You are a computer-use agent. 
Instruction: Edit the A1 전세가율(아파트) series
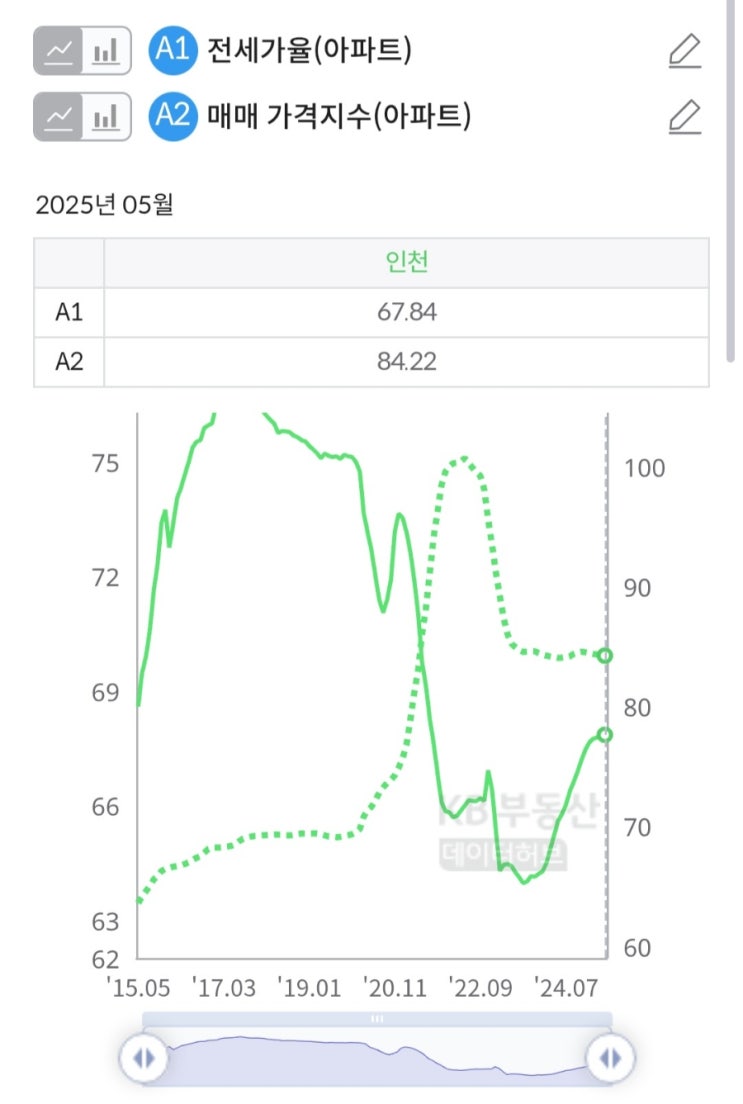pyautogui.click(x=685, y=51)
